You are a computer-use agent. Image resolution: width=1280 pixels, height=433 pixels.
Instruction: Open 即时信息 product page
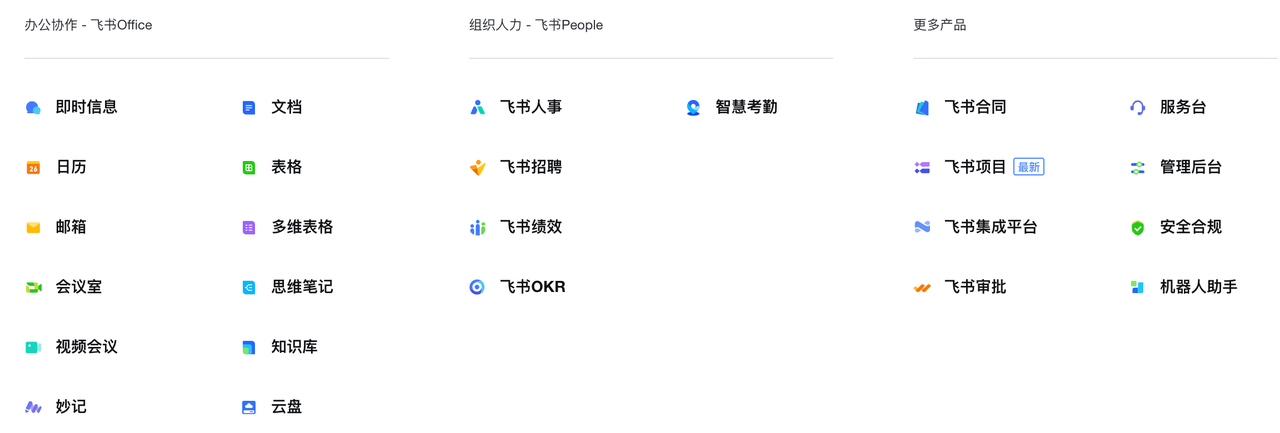point(86,107)
